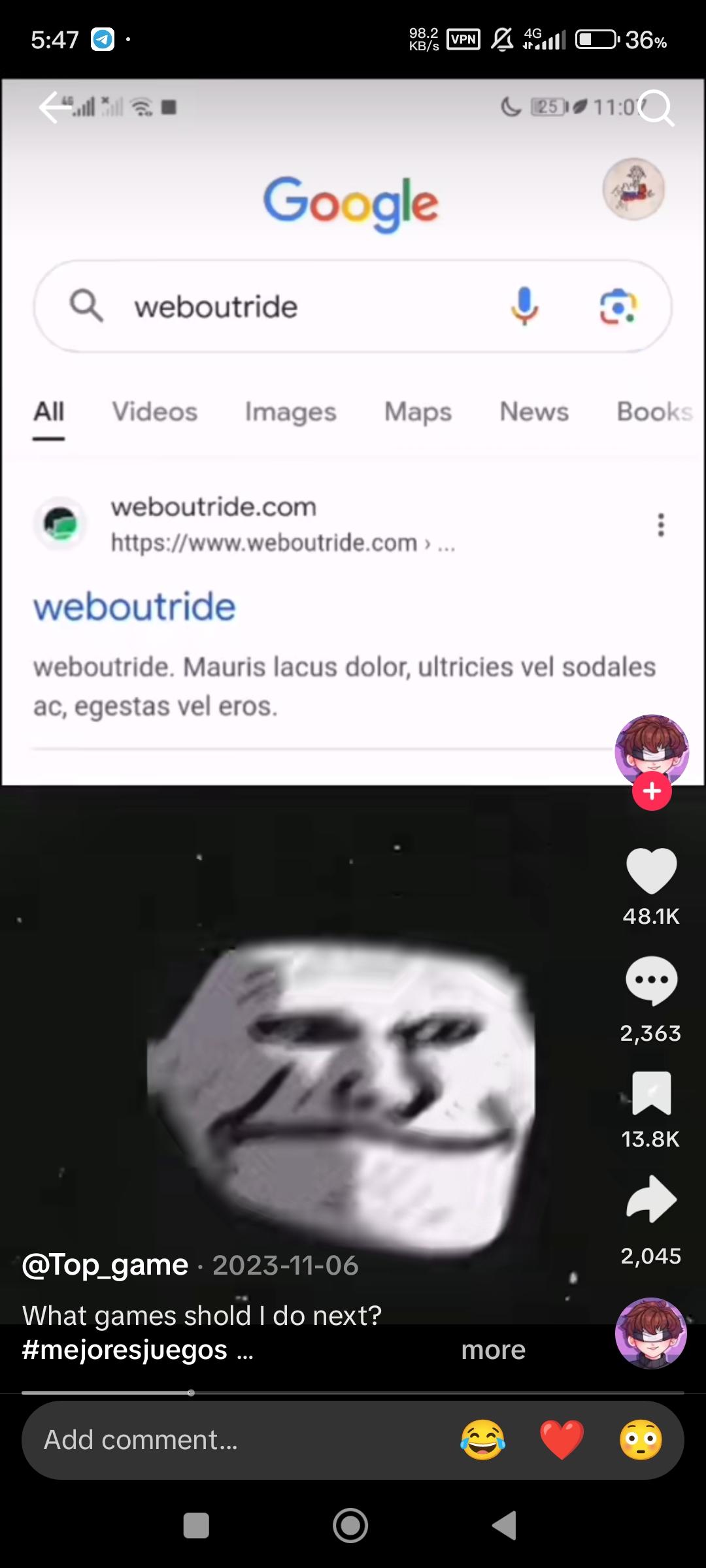The height and width of the screenshot is (1568, 706).
Task: Send the red heart emoji reaction
Action: (562, 1440)
